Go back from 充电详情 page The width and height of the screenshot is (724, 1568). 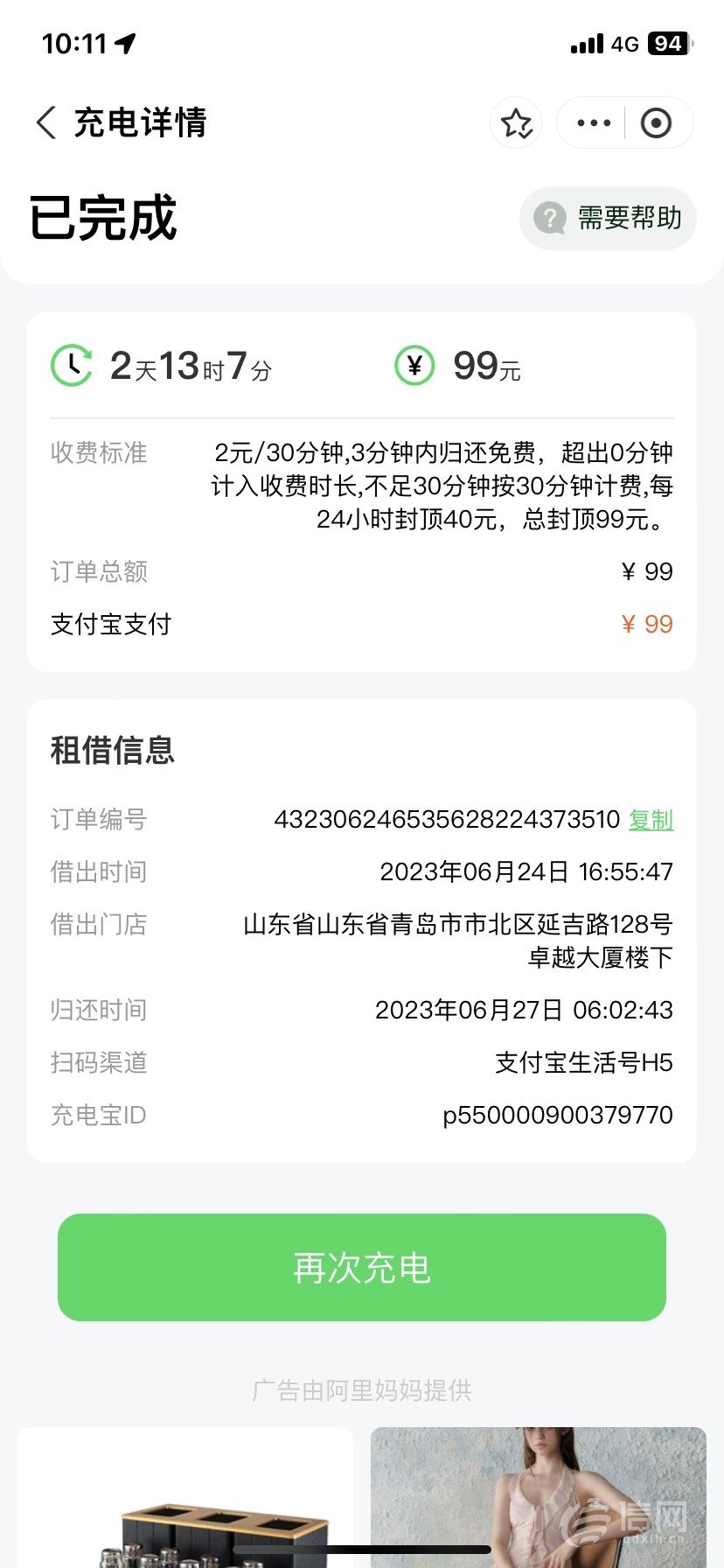tap(47, 122)
